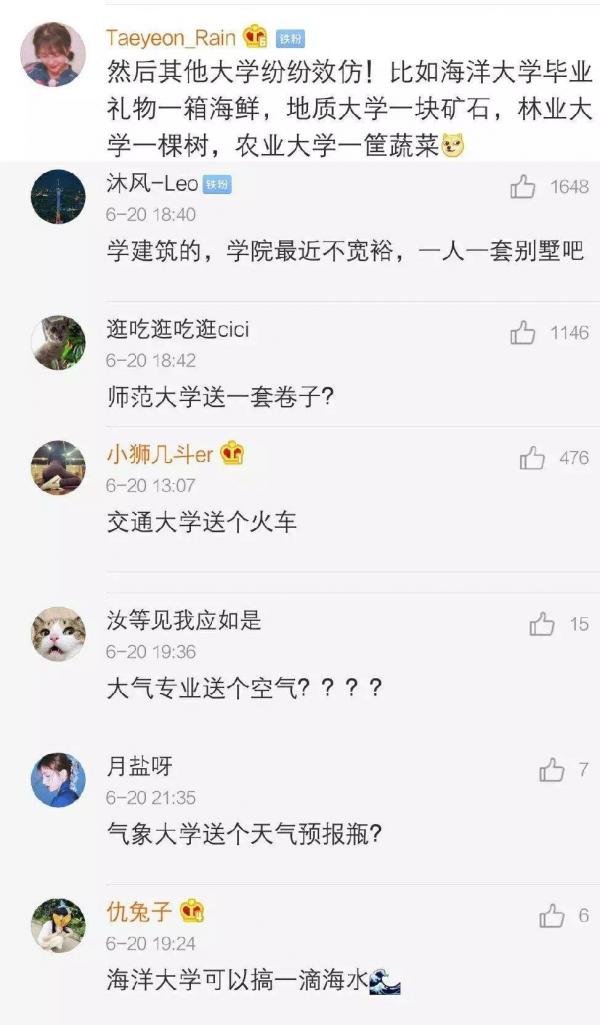This screenshot has height=1025, width=600.
Task: Visit 小狮几斗er's profile page
Action: click(160, 454)
